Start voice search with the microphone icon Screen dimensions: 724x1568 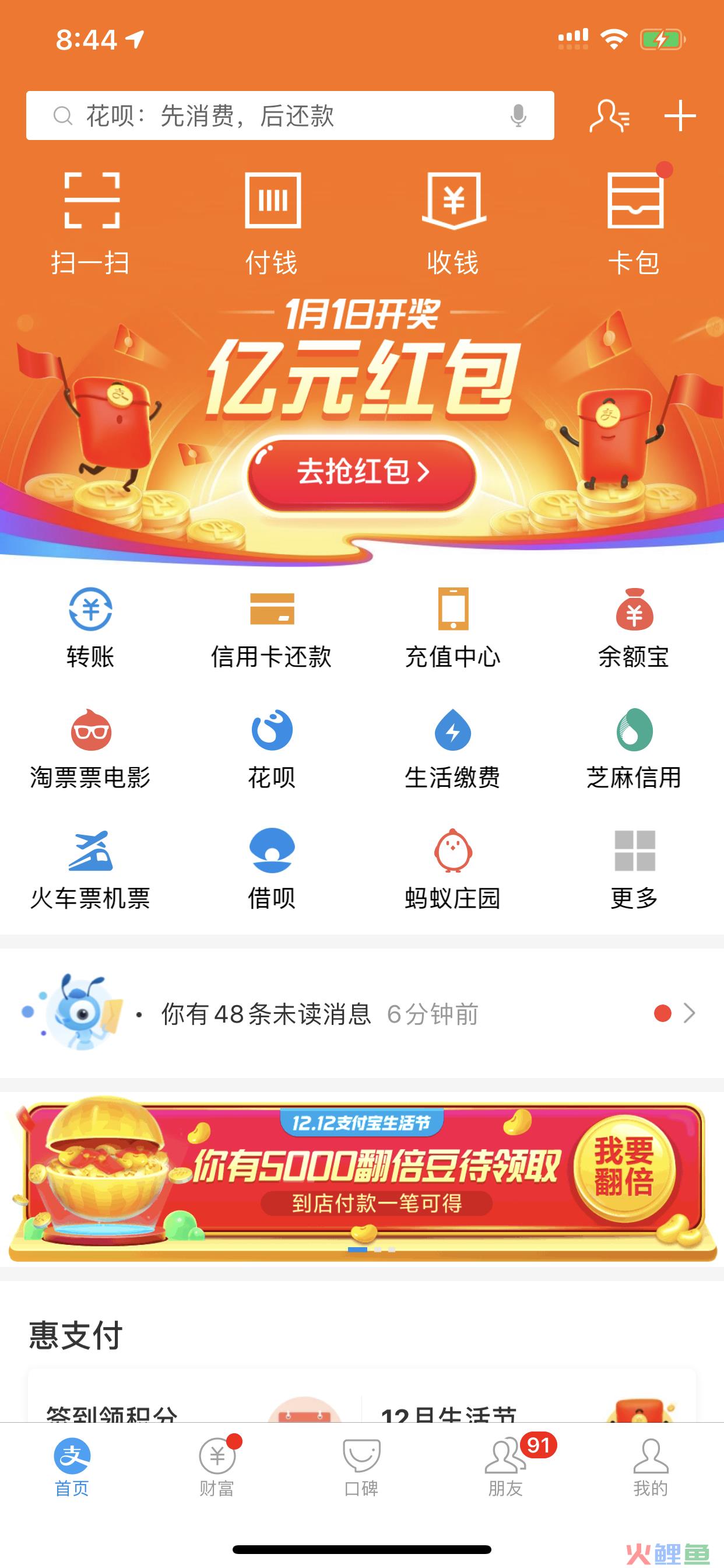[x=518, y=116]
